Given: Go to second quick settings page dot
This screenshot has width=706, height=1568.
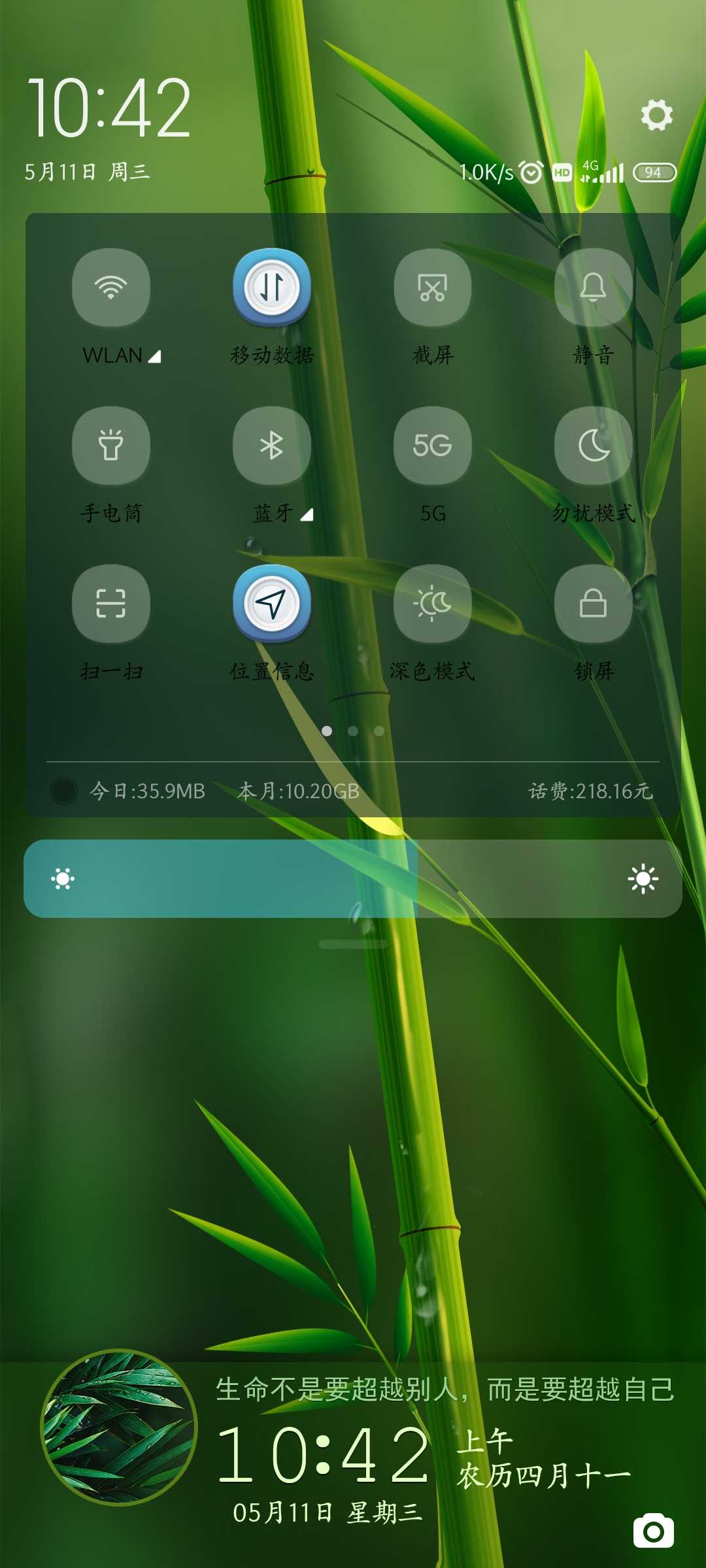Looking at the screenshot, I should [353, 731].
